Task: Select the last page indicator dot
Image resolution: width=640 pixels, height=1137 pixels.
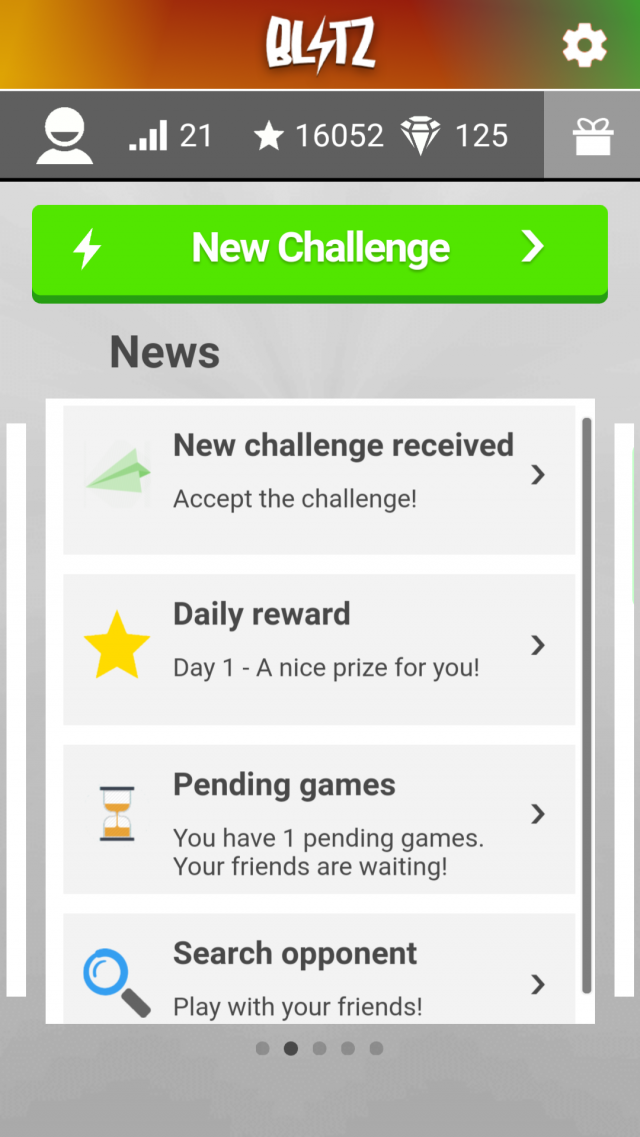Action: click(x=376, y=1048)
